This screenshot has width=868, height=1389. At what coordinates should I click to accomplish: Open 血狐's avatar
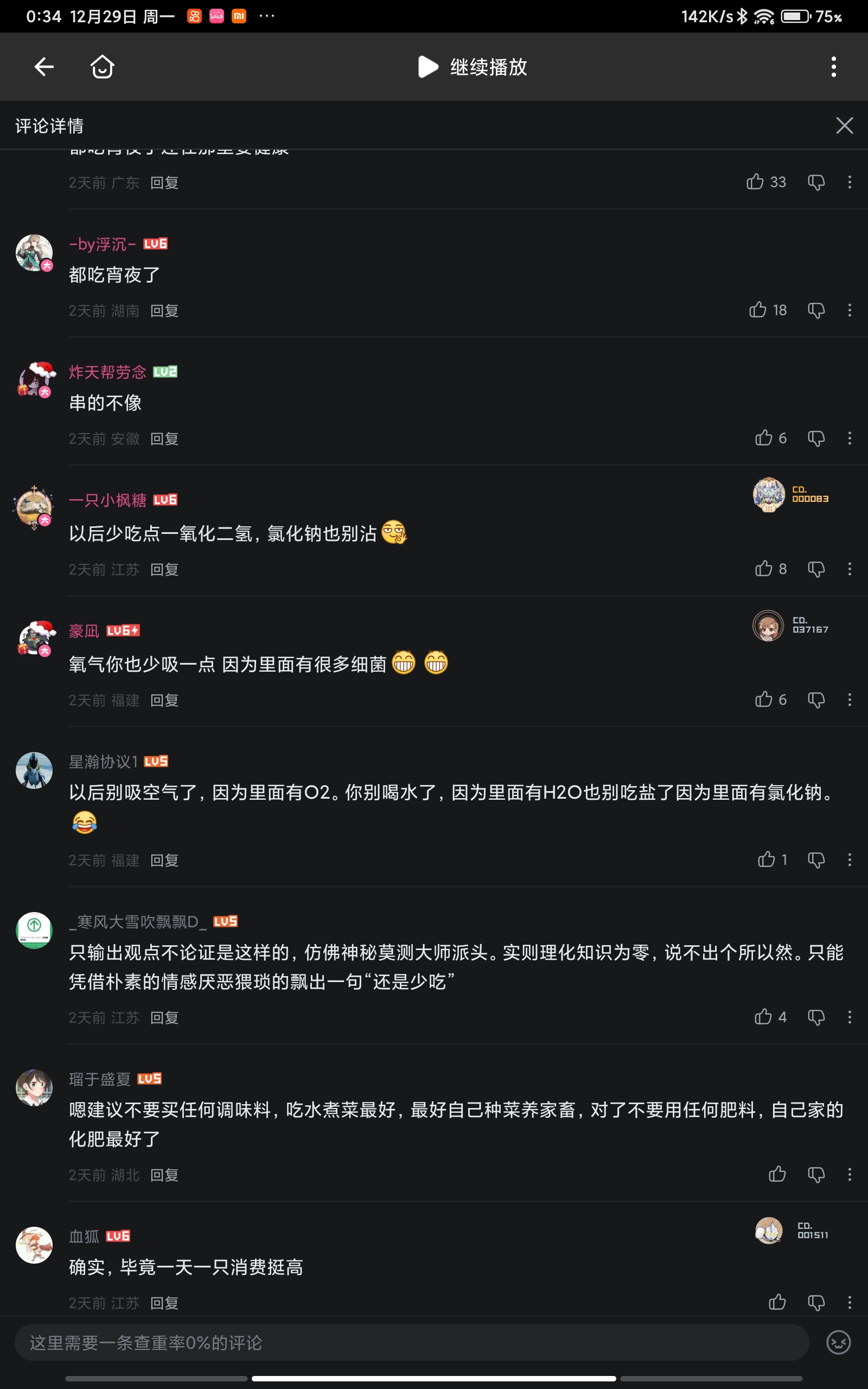click(x=34, y=1245)
